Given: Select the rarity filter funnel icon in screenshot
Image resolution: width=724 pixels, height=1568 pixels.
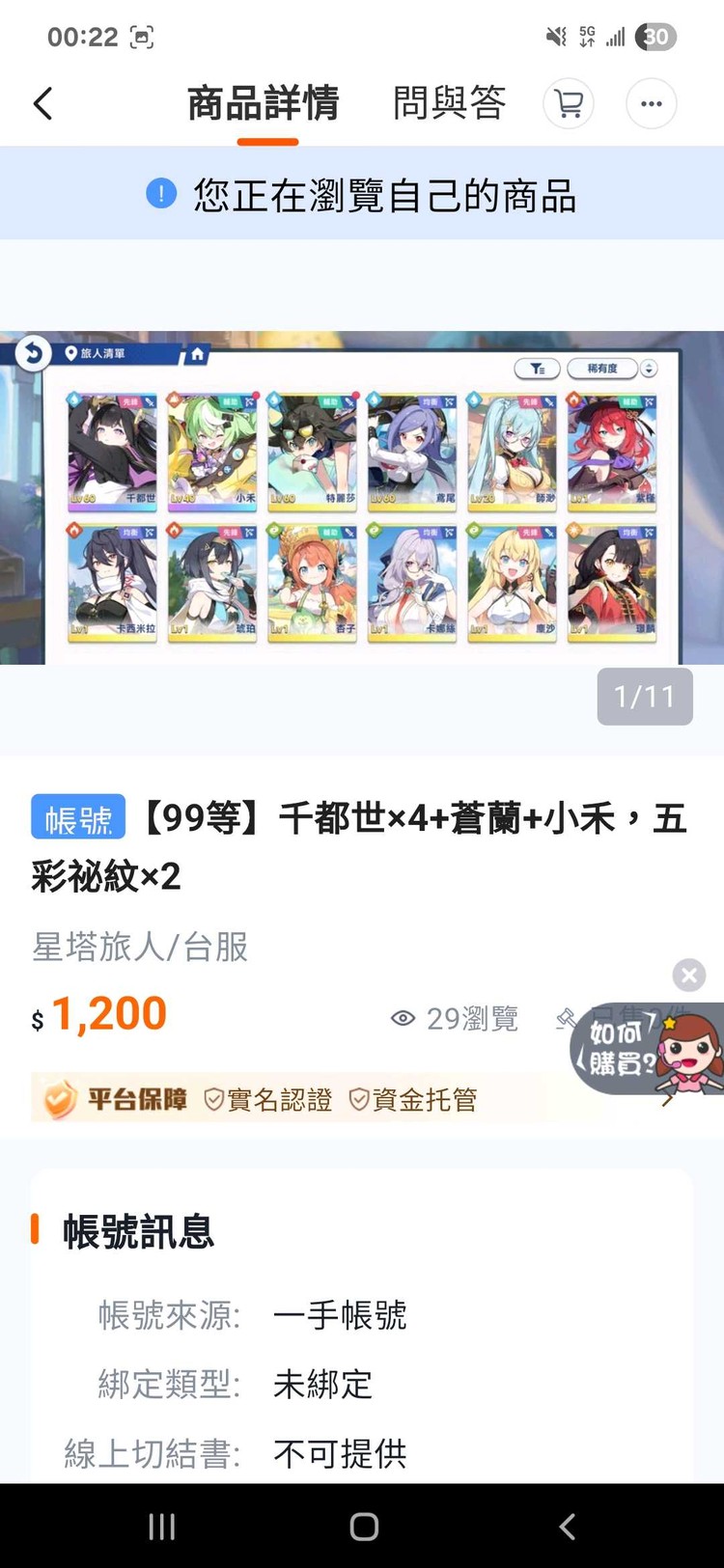Looking at the screenshot, I should tap(537, 369).
